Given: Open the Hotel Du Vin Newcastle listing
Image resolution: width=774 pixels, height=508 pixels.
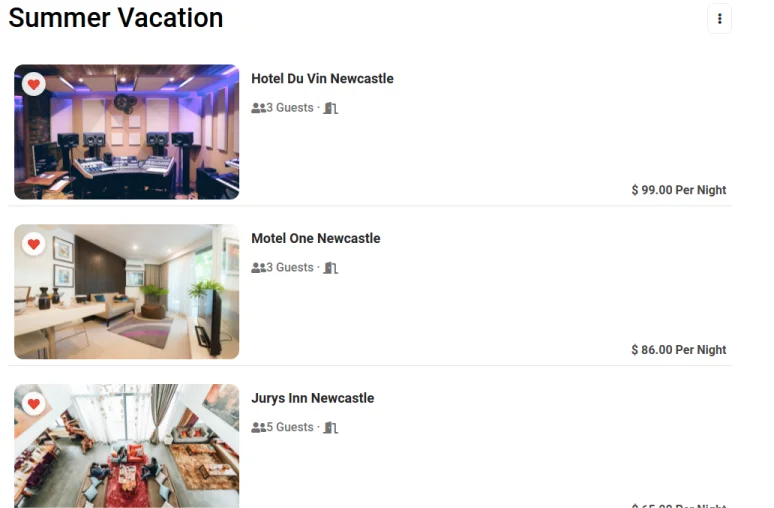Looking at the screenshot, I should pyautogui.click(x=322, y=79).
